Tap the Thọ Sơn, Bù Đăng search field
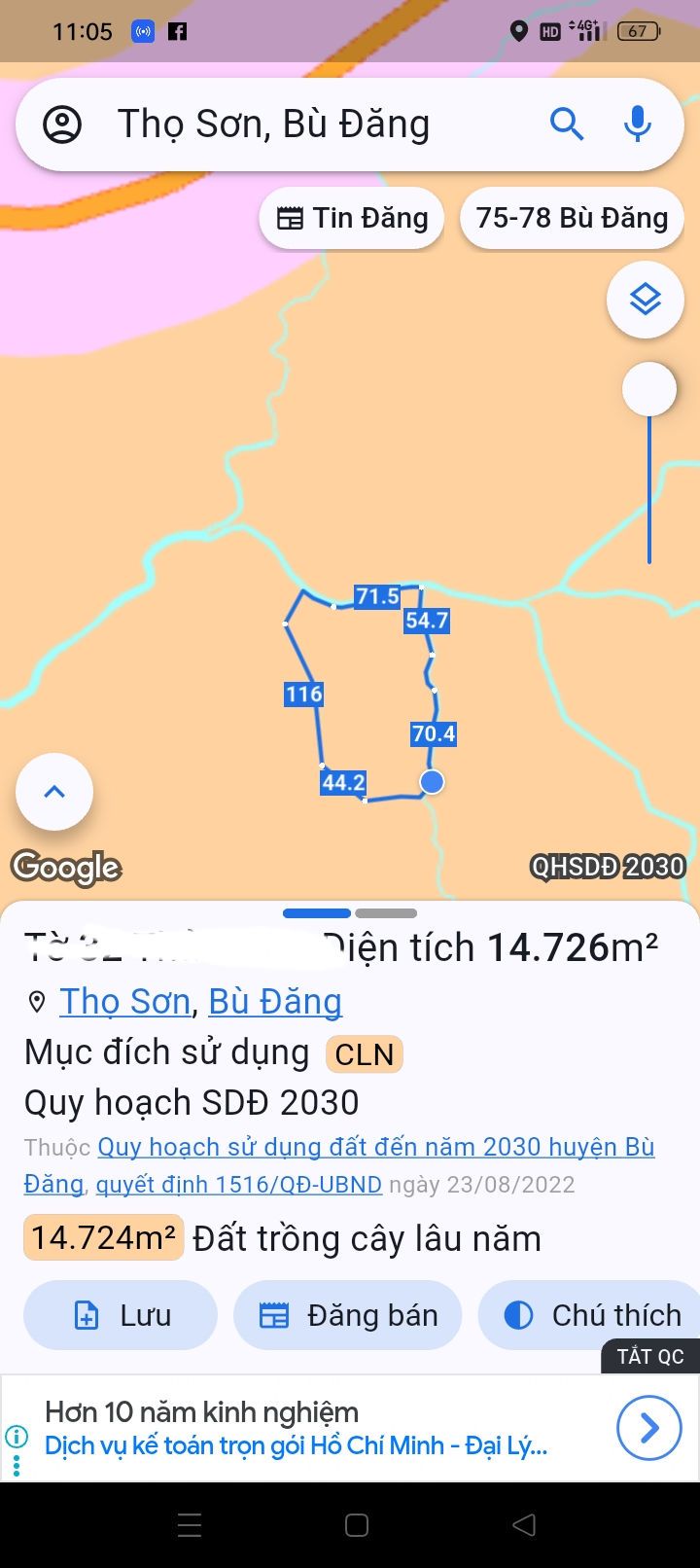The image size is (700, 1568). tap(292, 125)
